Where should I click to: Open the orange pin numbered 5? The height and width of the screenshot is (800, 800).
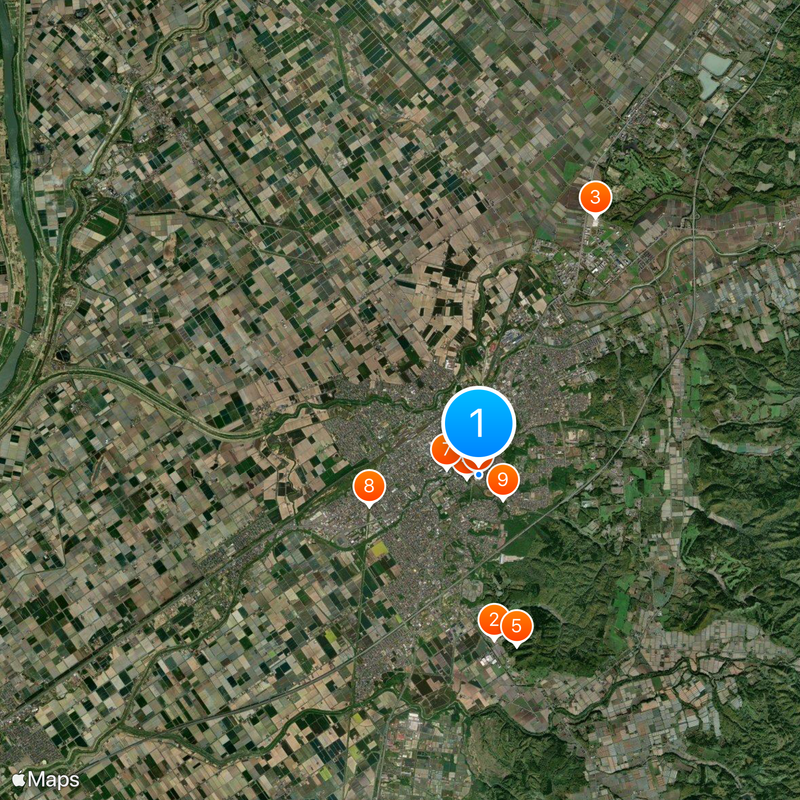(517, 627)
